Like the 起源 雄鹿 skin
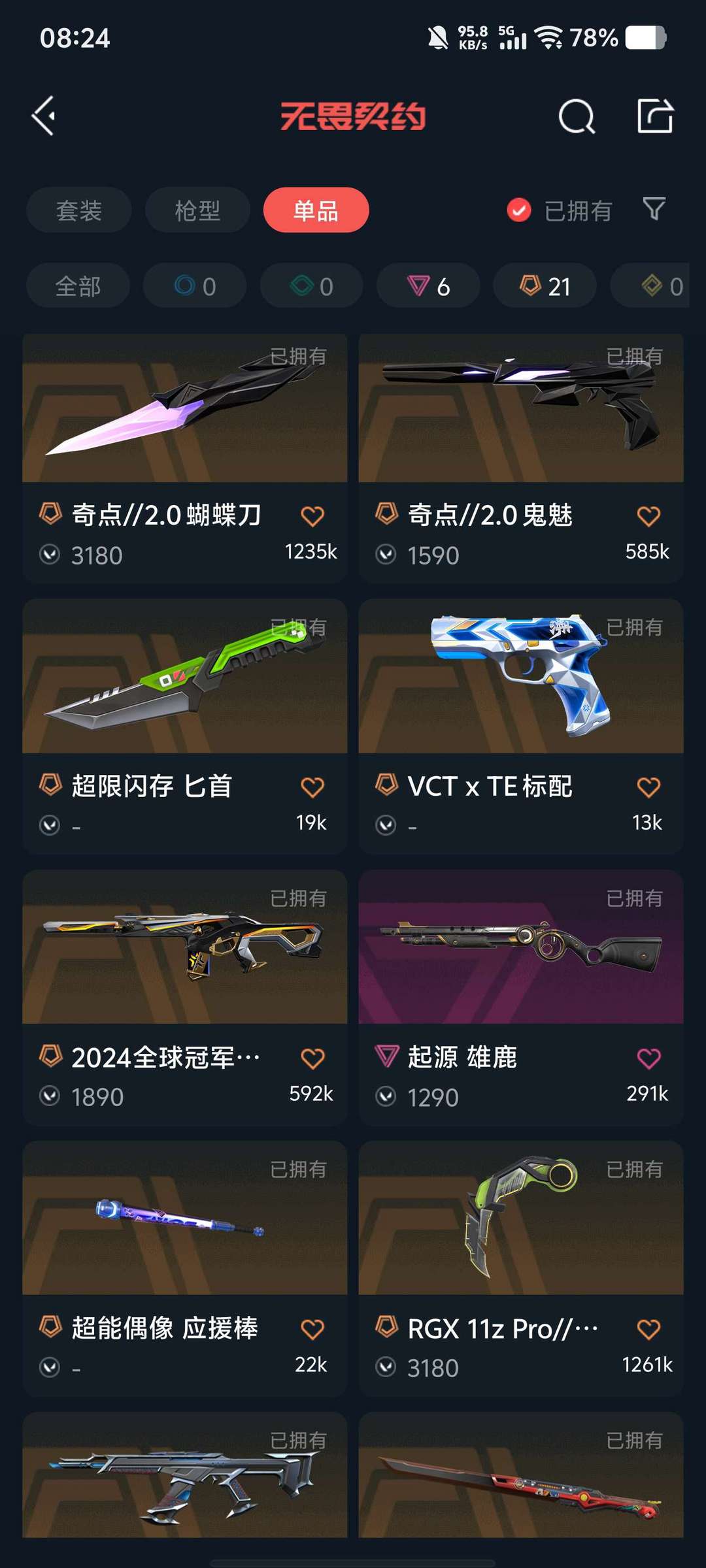This screenshot has width=706, height=1568. pyautogui.click(x=648, y=1058)
